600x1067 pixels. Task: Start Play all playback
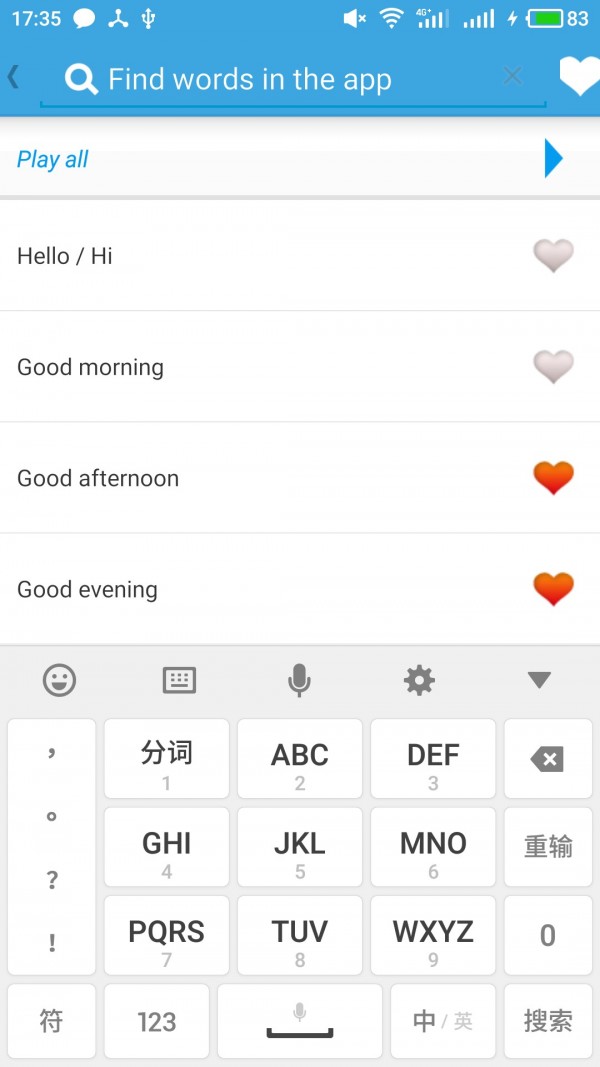(553, 158)
